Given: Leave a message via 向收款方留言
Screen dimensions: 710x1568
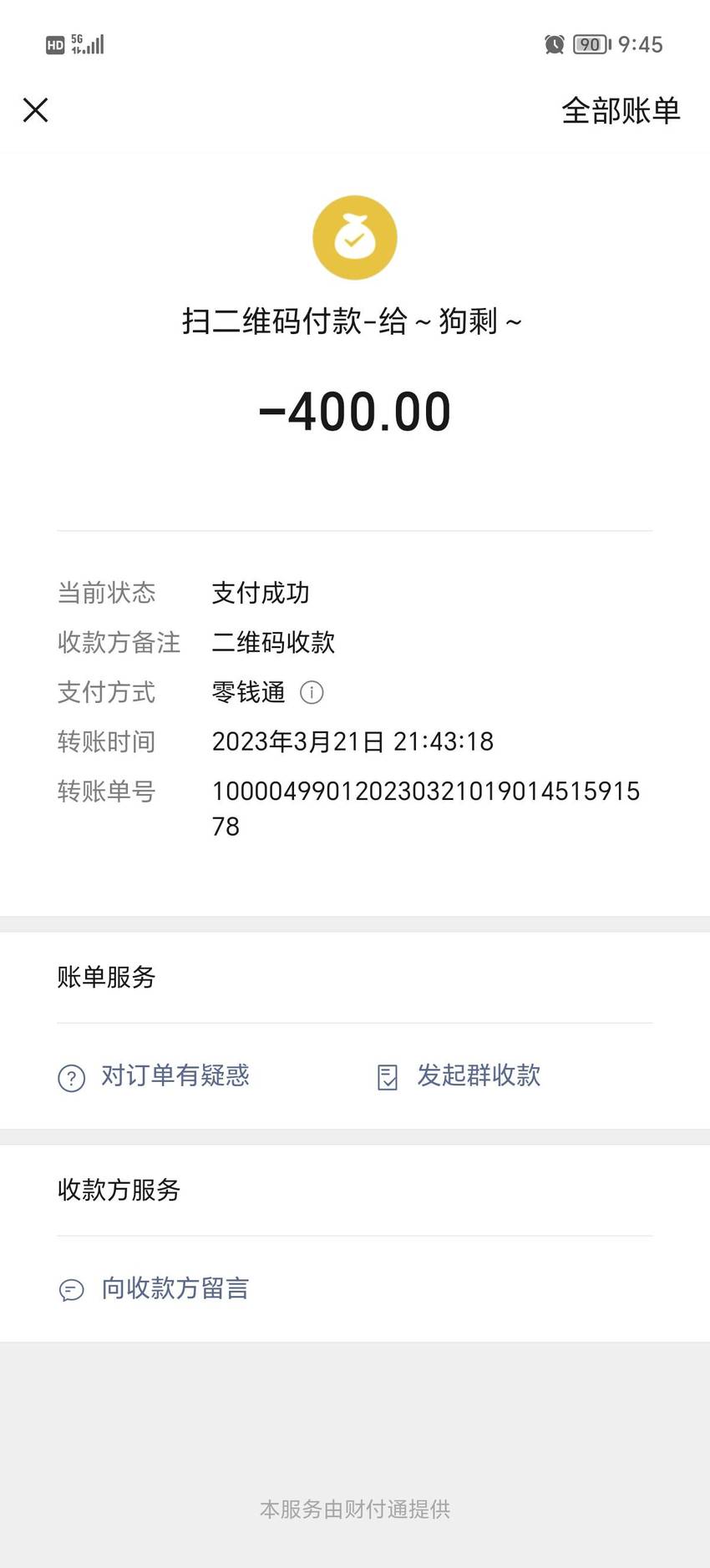Looking at the screenshot, I should coord(154,1288).
